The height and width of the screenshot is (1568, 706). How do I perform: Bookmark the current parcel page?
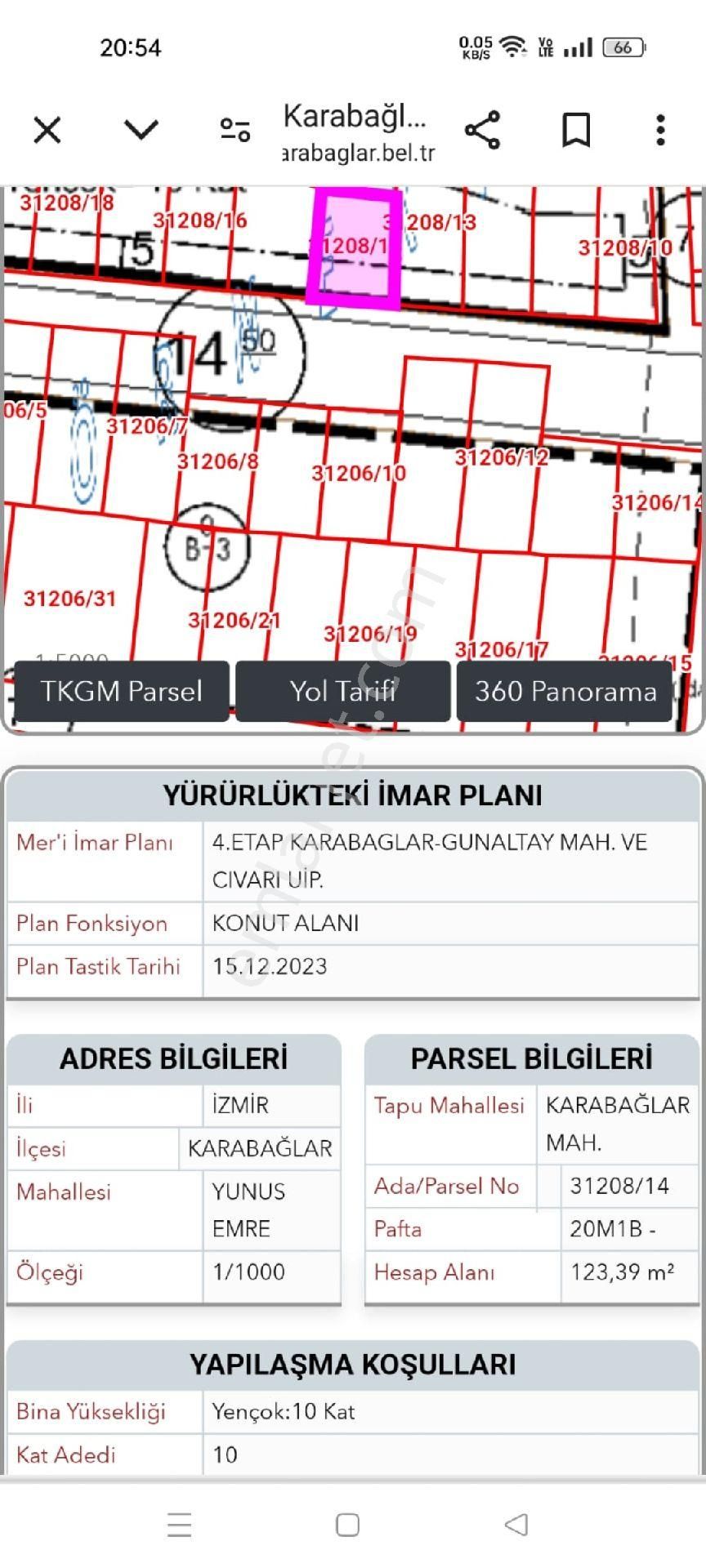click(578, 129)
